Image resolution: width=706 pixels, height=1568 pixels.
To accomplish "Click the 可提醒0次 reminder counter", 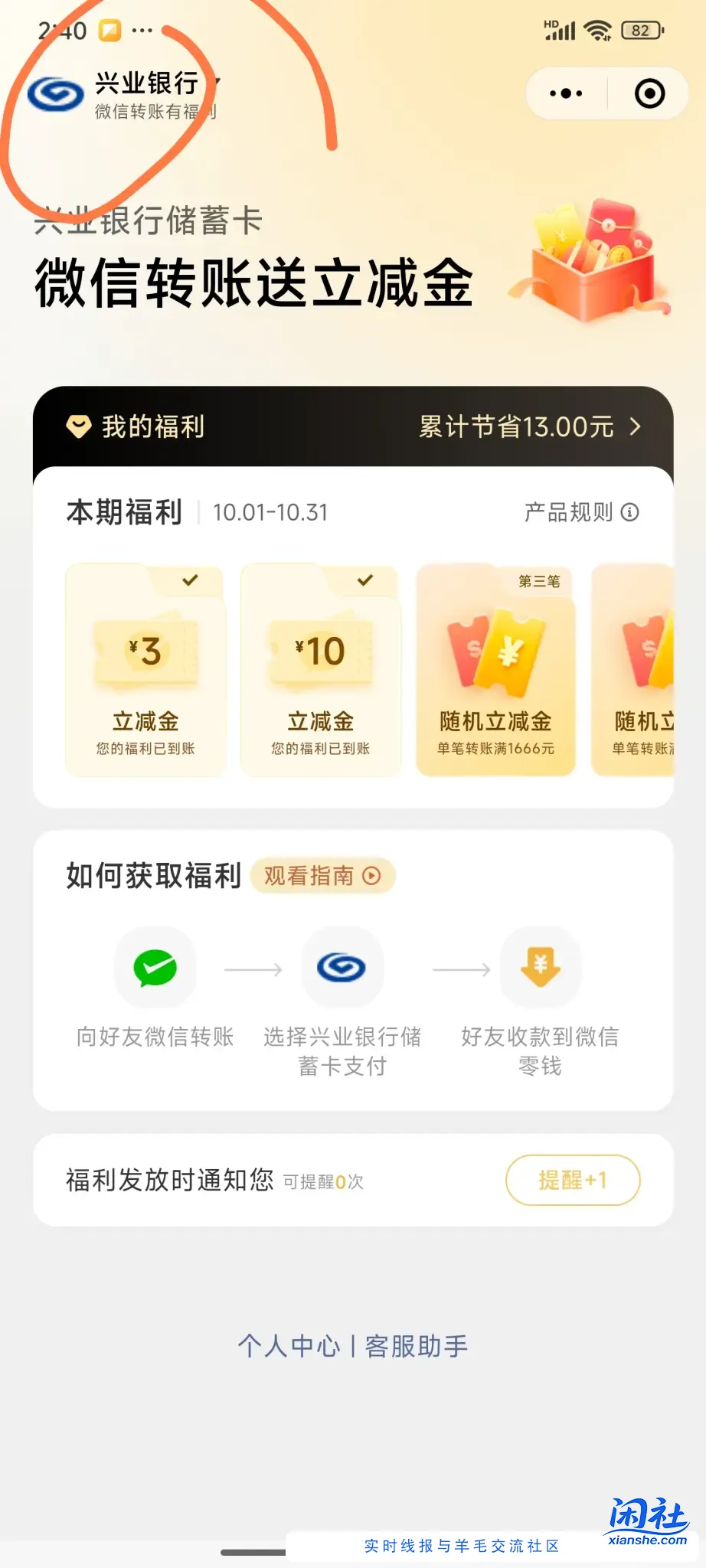I will pos(324,1181).
